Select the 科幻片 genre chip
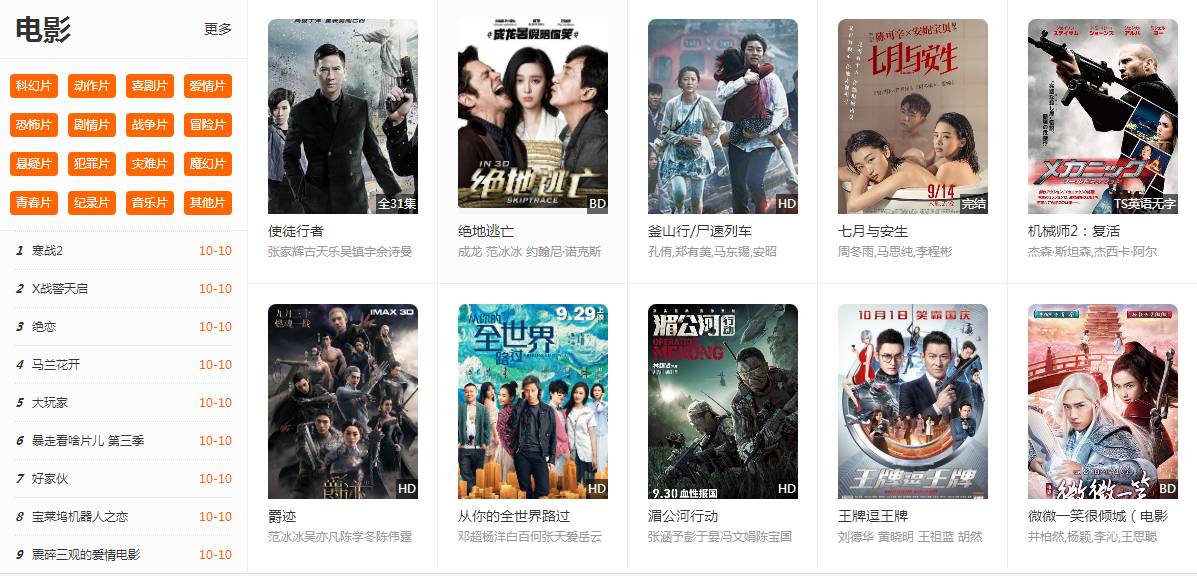This screenshot has width=1197, height=576. point(34,86)
